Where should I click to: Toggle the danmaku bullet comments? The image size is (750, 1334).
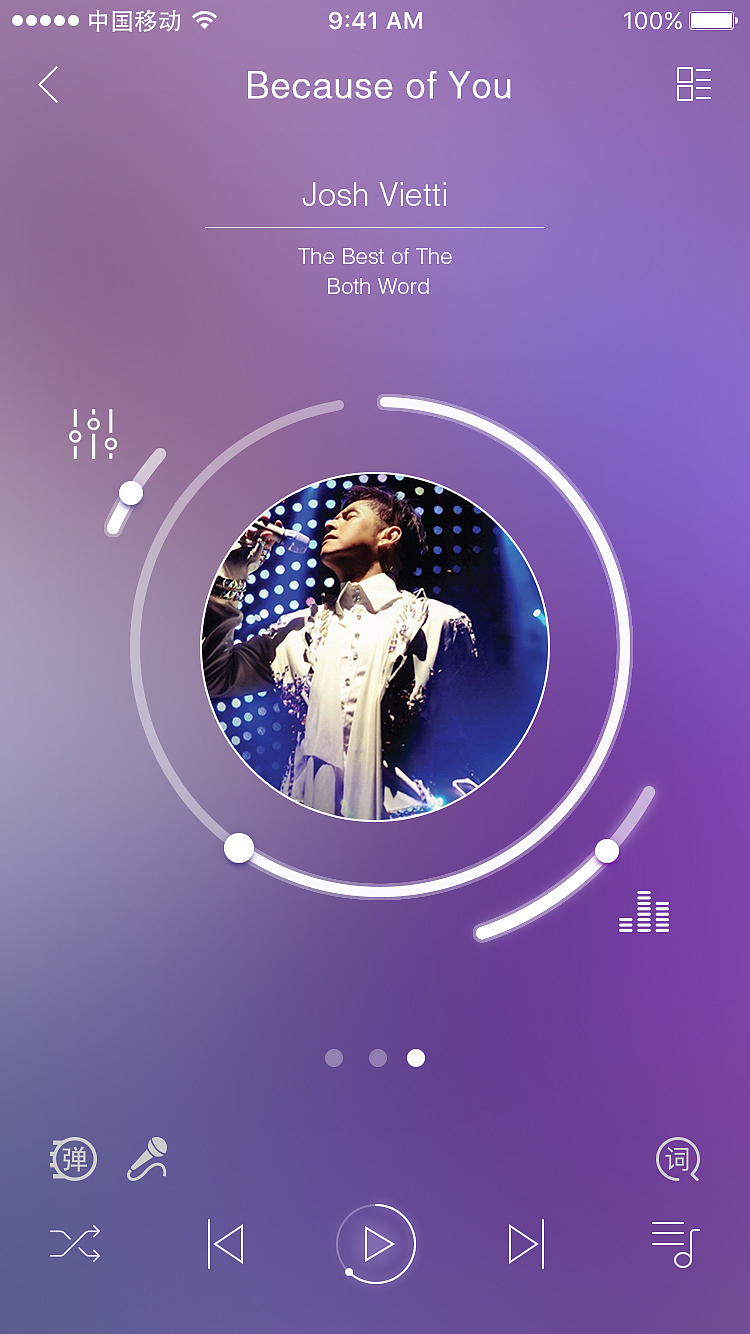click(74, 1159)
